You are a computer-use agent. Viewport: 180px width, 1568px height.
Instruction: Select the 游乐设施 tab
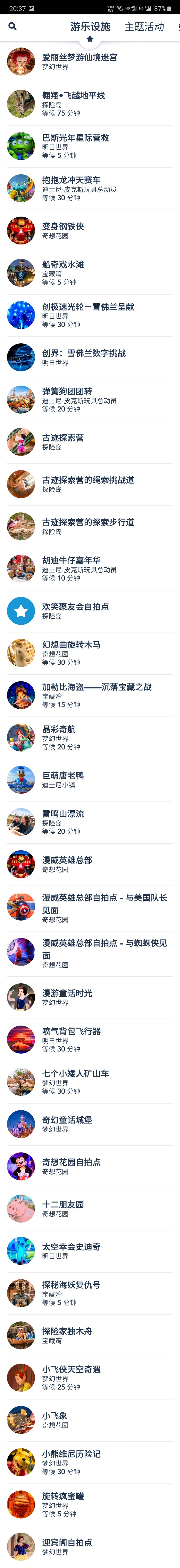90,27
